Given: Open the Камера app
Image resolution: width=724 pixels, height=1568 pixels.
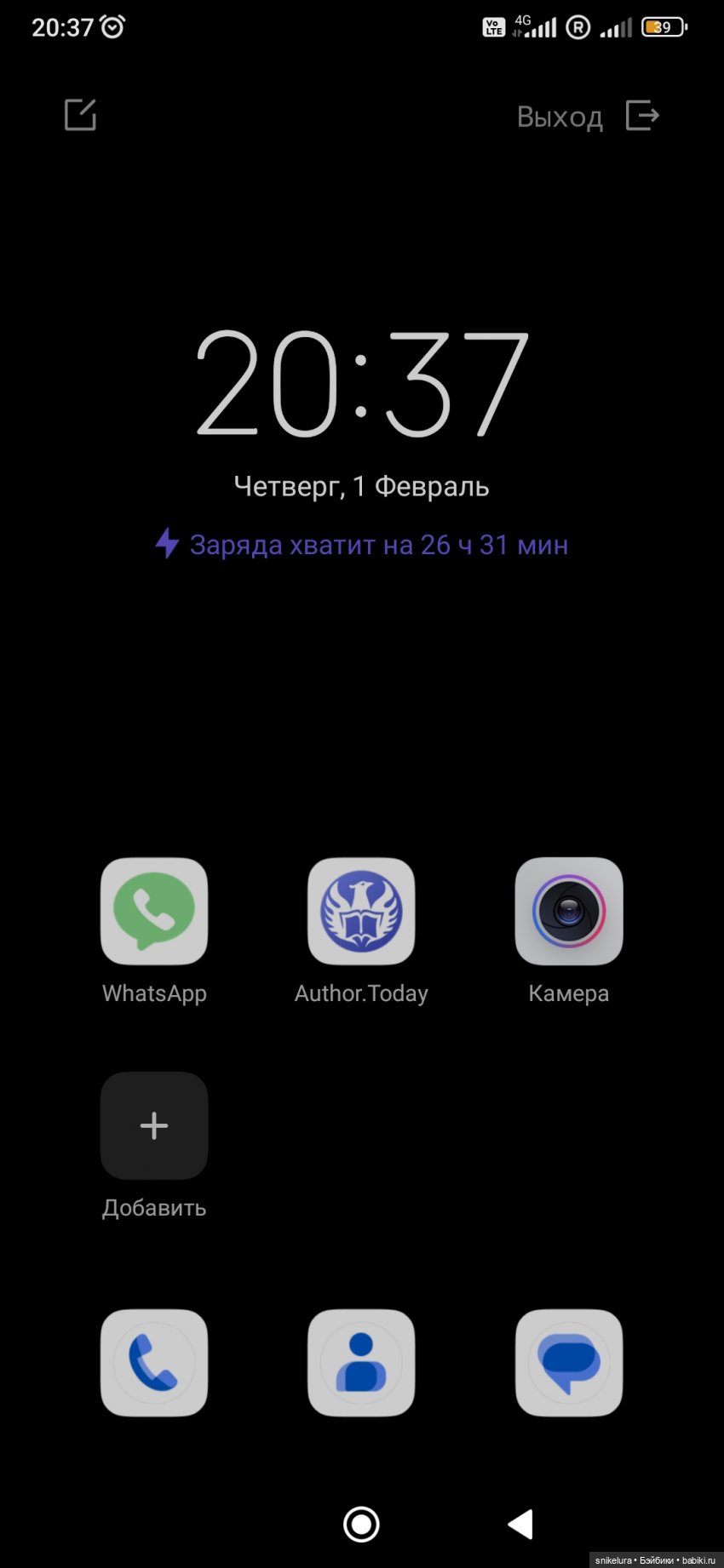Looking at the screenshot, I should click(569, 912).
